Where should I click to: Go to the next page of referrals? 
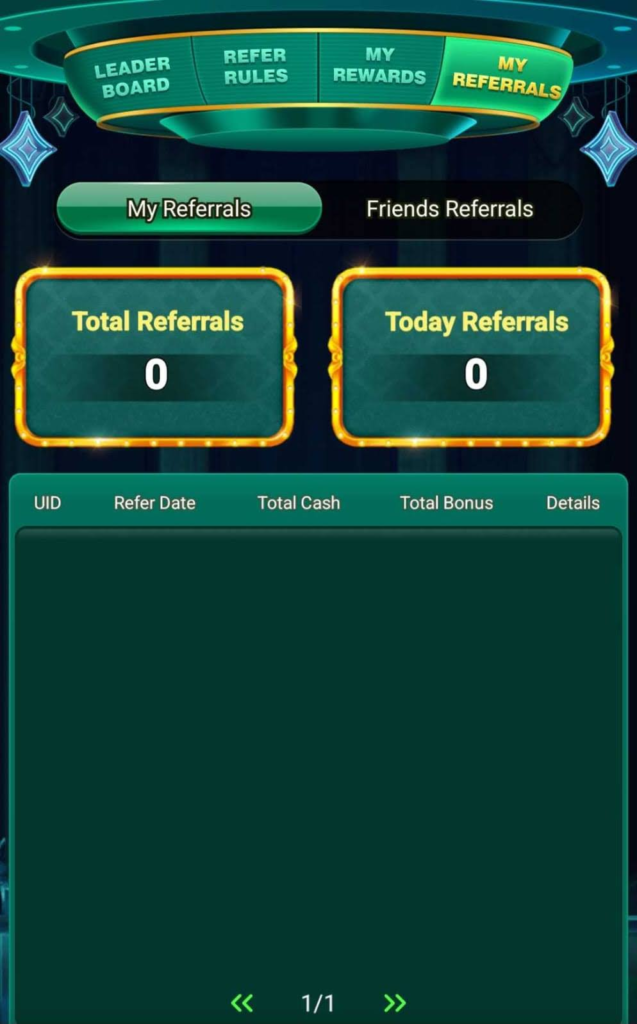(x=395, y=1002)
